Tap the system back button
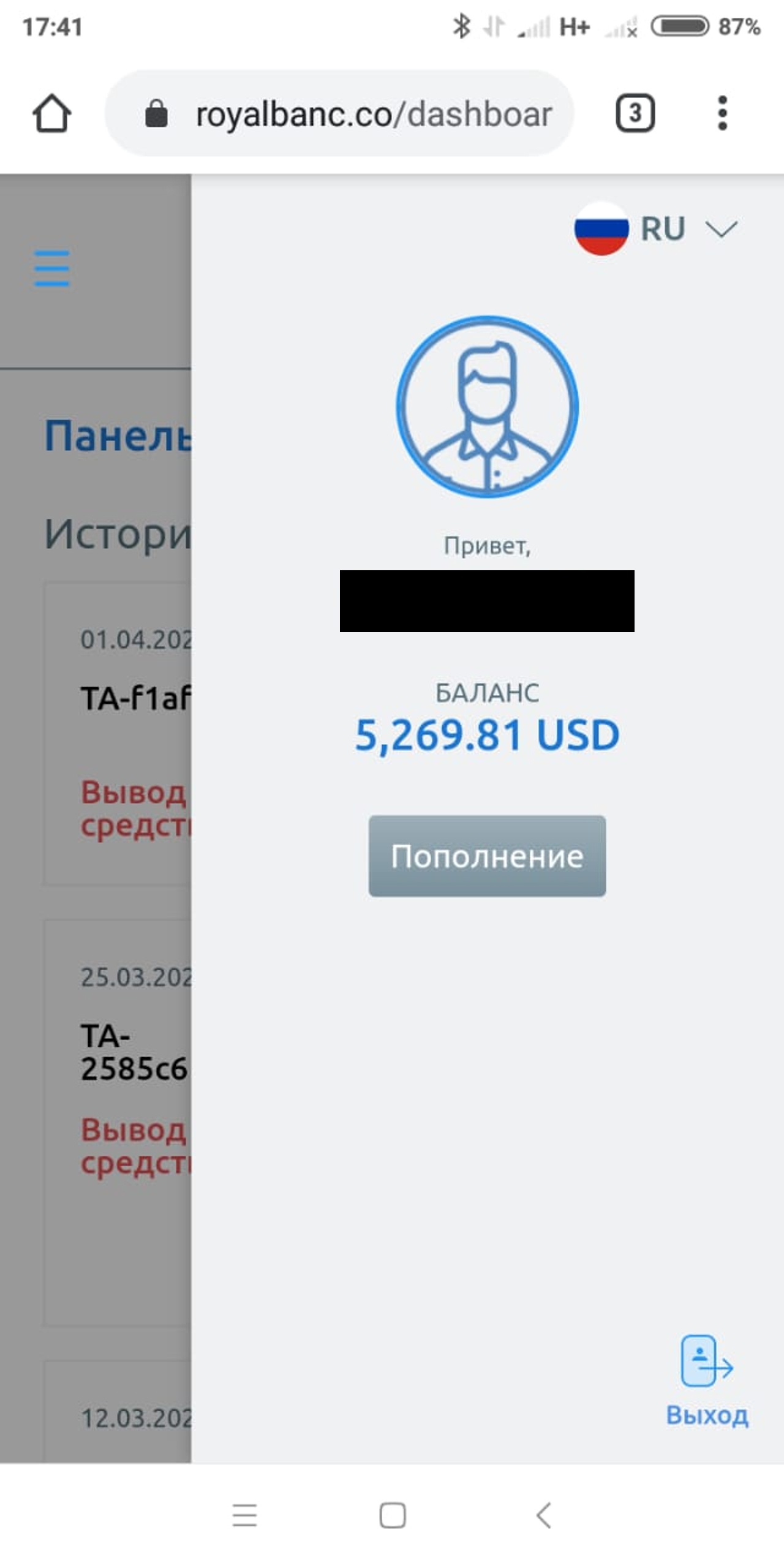 coord(543,1516)
